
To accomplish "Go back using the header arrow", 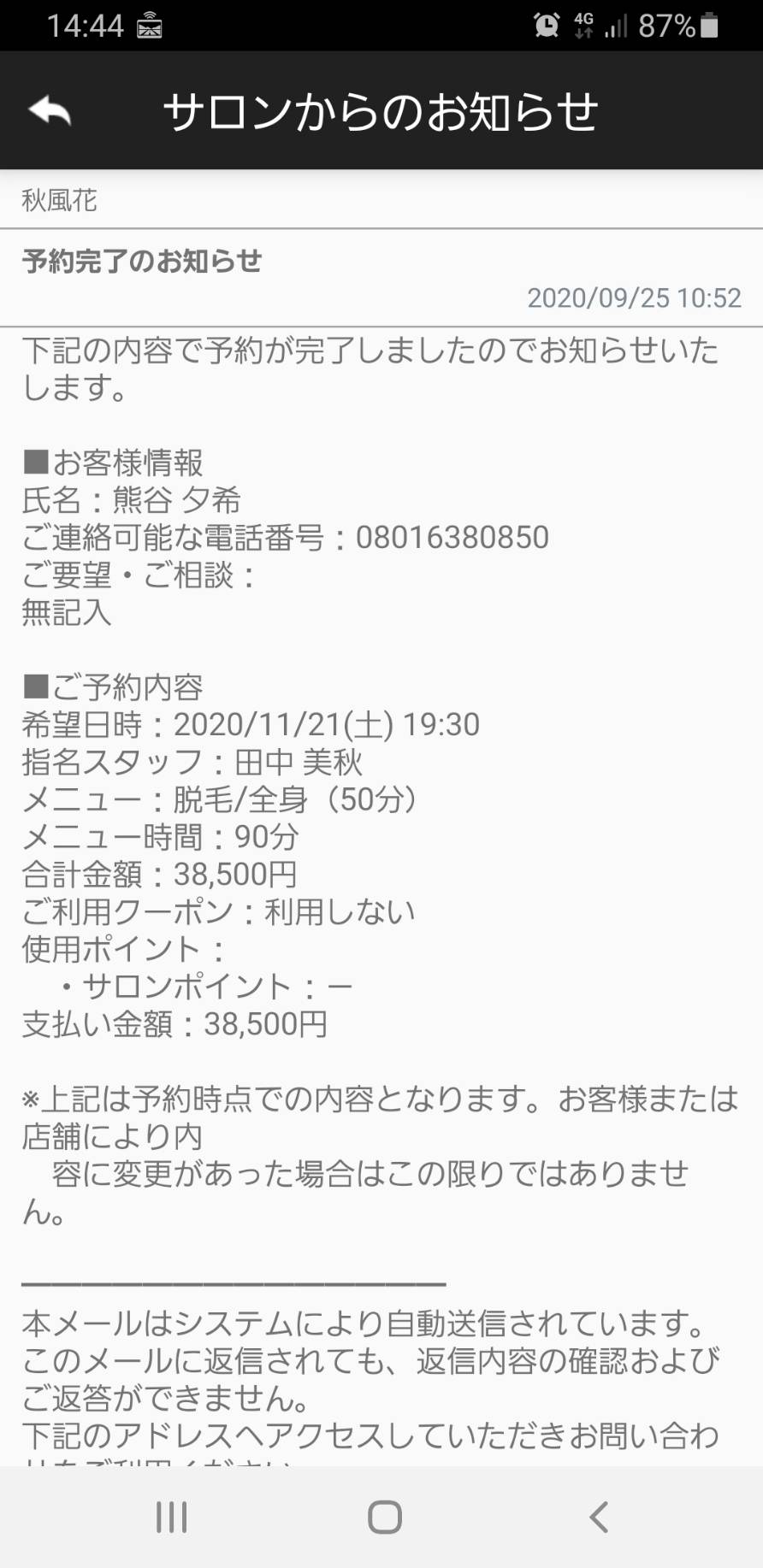I will 49,111.
